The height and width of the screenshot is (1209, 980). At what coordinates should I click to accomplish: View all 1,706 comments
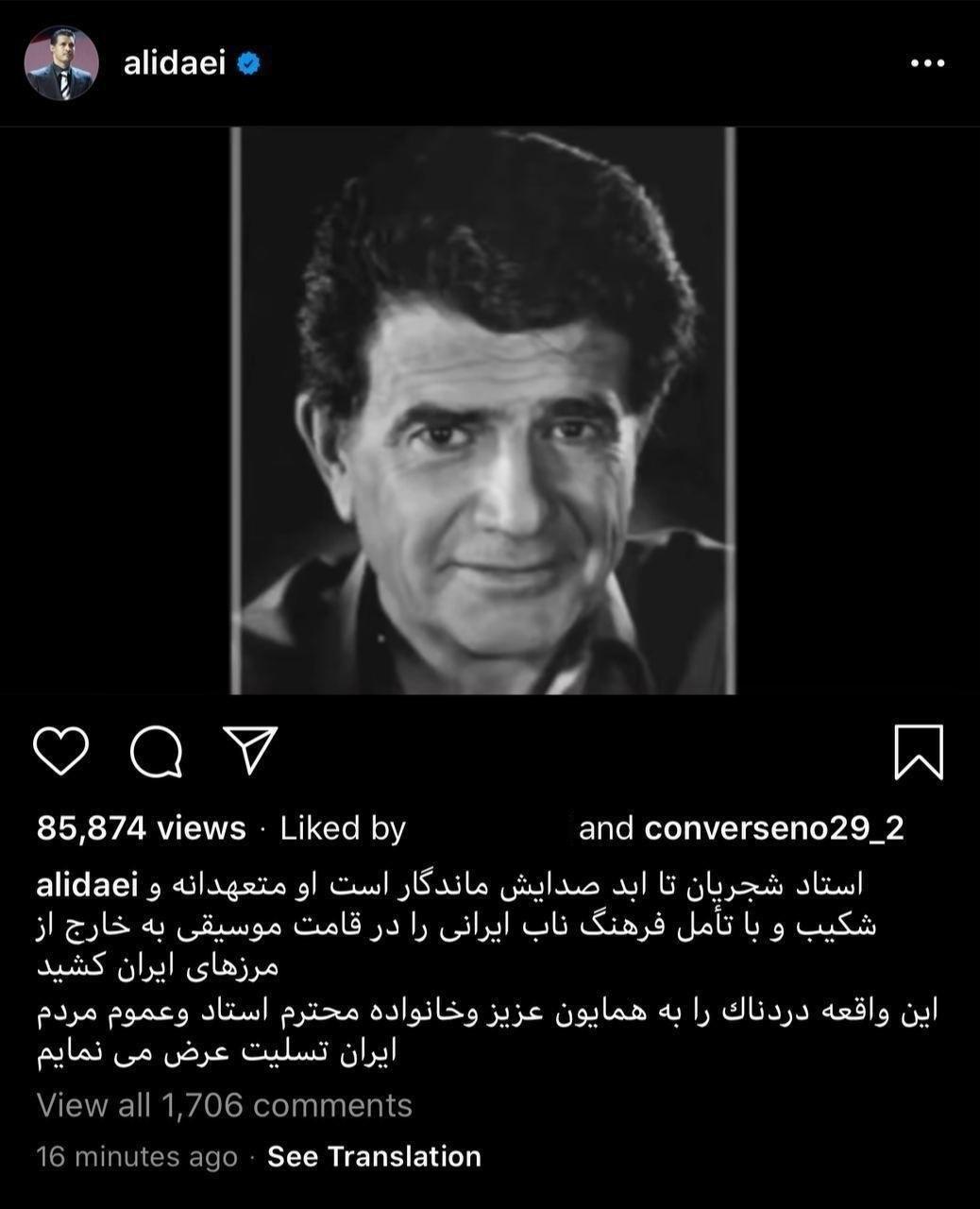coord(225,1105)
